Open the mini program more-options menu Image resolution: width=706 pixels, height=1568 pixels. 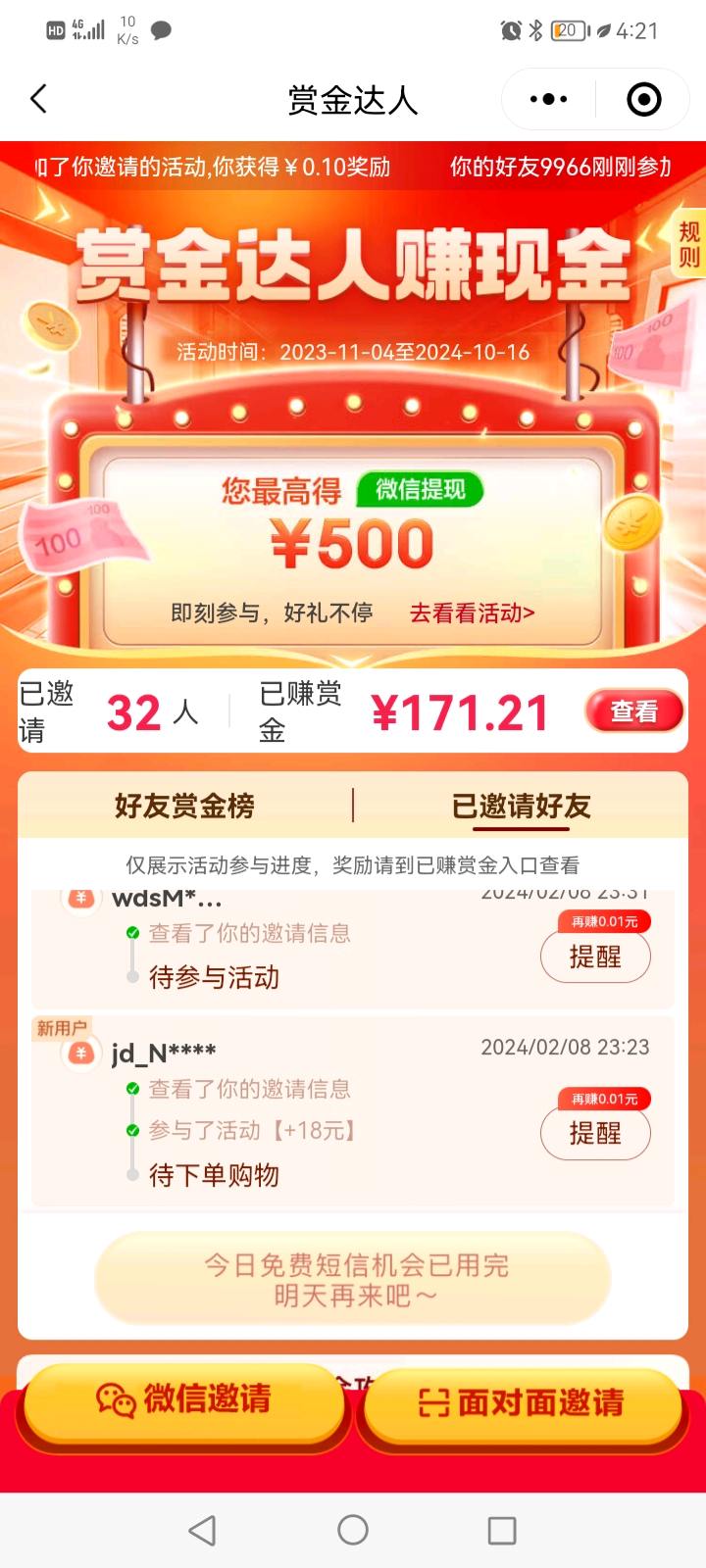click(x=548, y=99)
